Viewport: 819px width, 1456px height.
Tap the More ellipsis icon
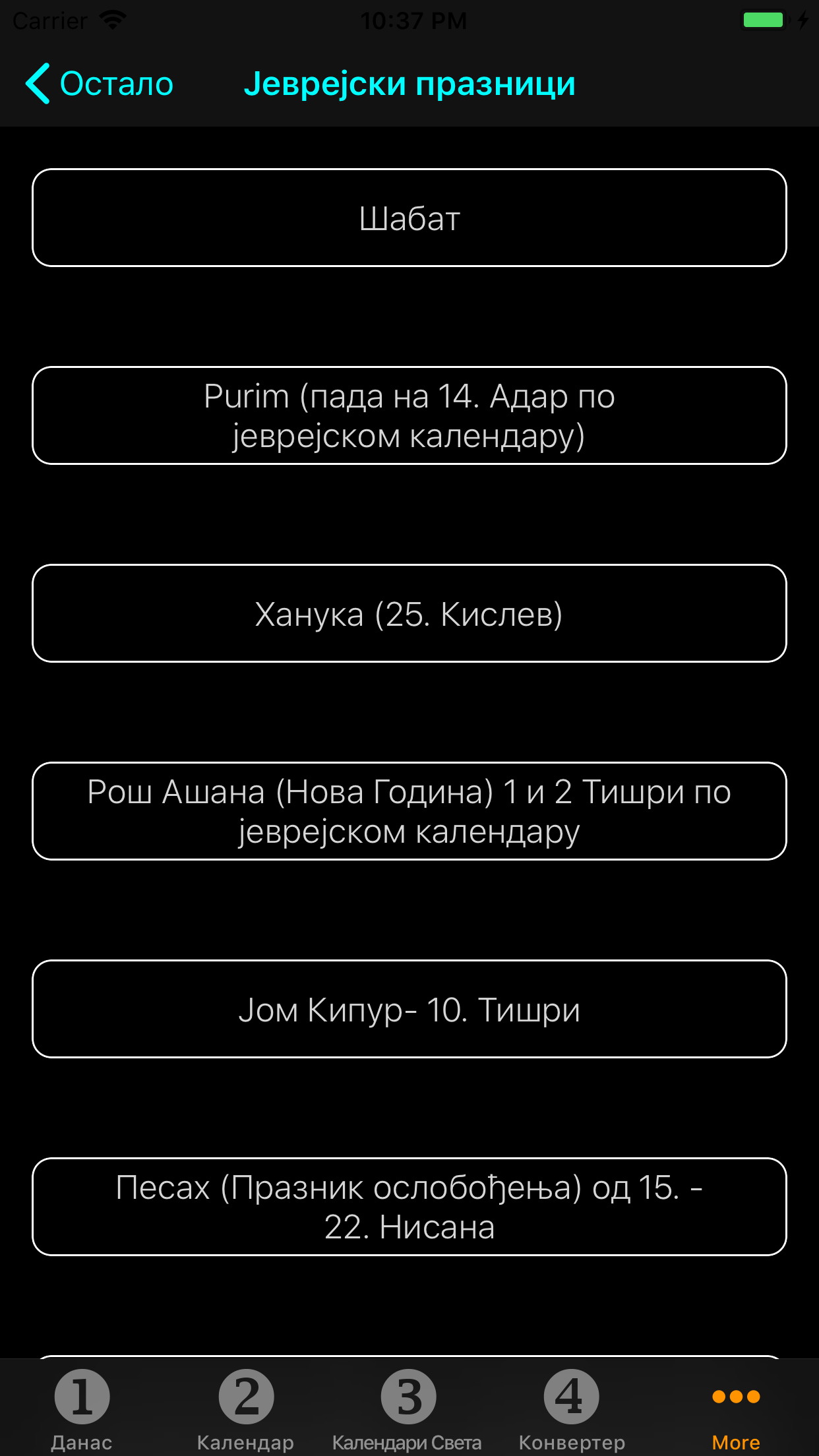tap(735, 1395)
